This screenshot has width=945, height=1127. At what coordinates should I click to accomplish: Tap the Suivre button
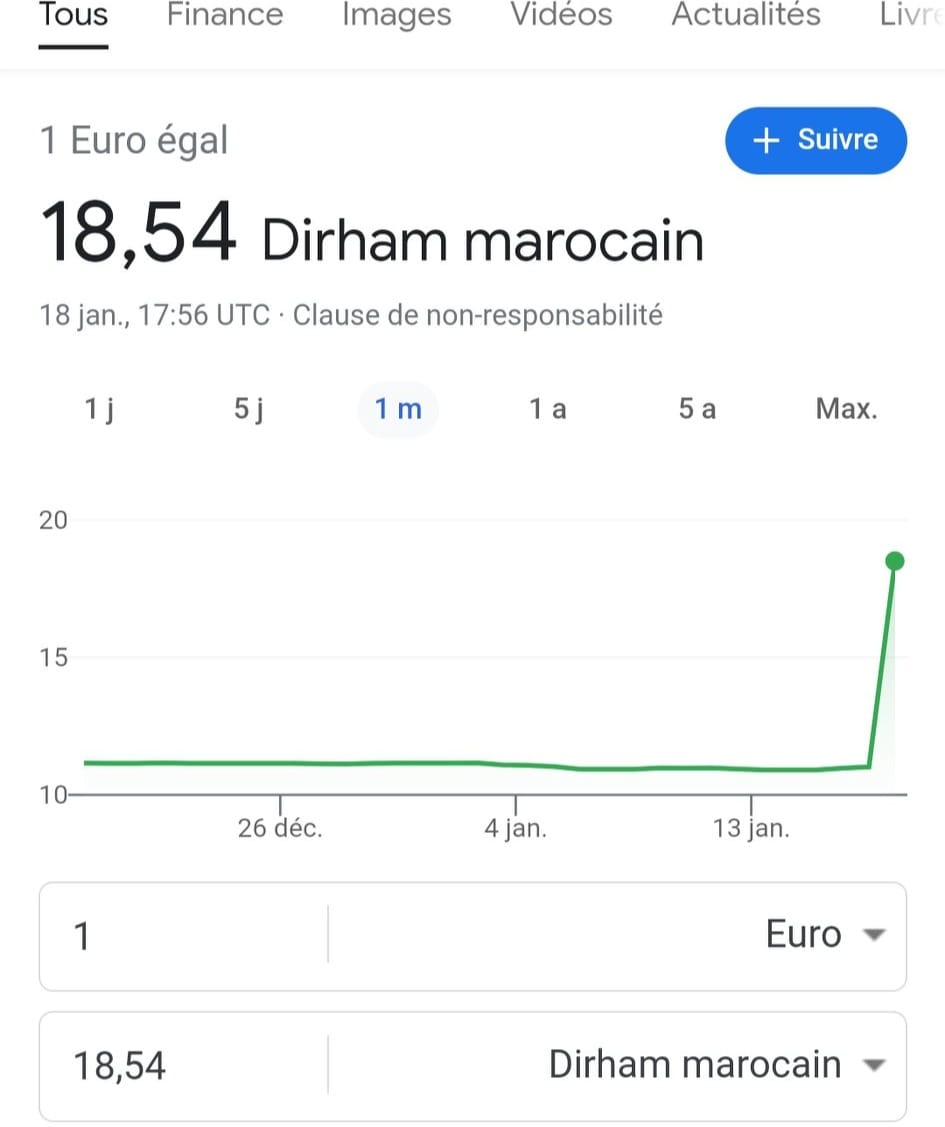[x=816, y=140]
